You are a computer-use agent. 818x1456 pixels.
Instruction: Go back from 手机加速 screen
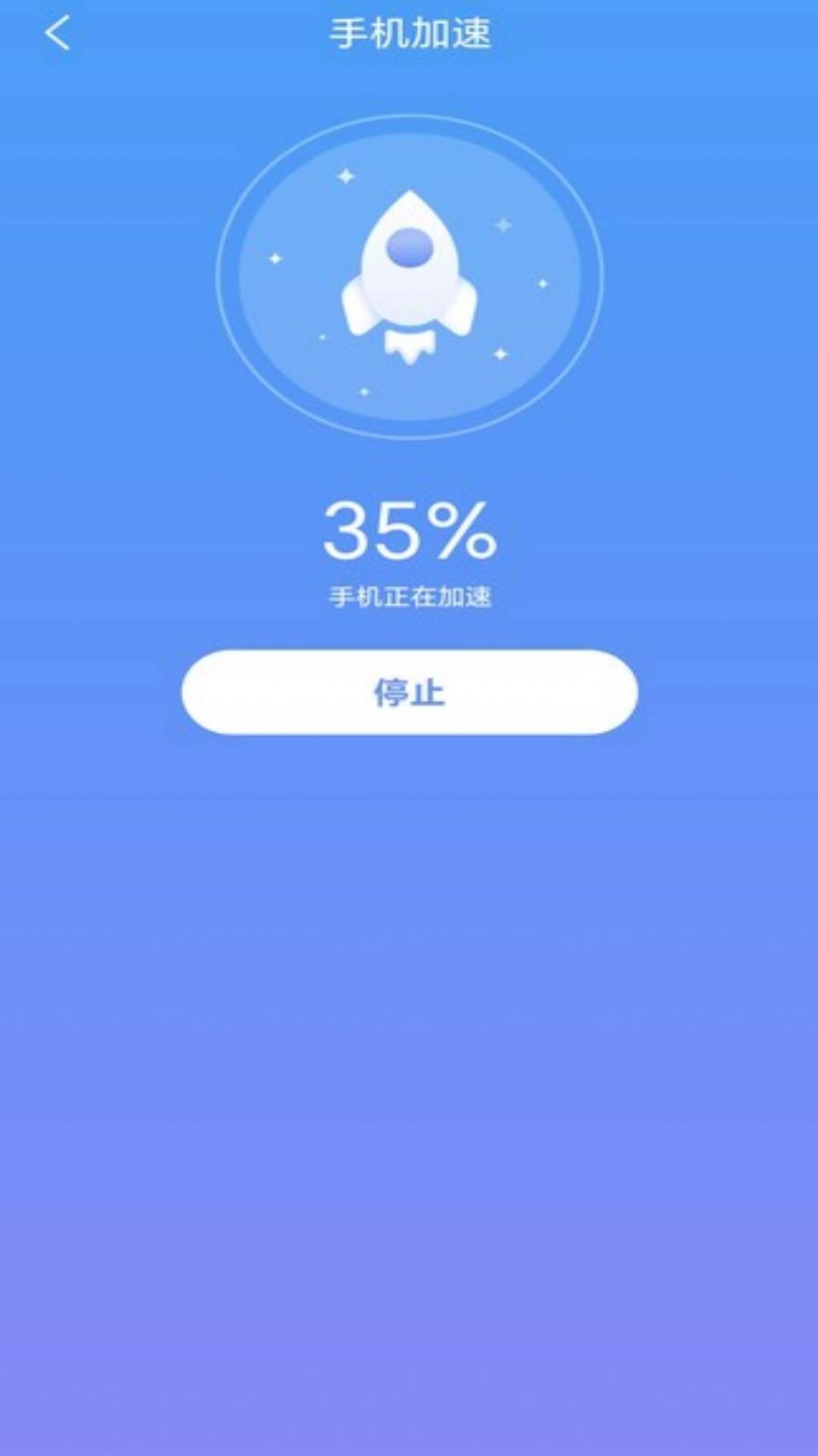pyautogui.click(x=58, y=34)
